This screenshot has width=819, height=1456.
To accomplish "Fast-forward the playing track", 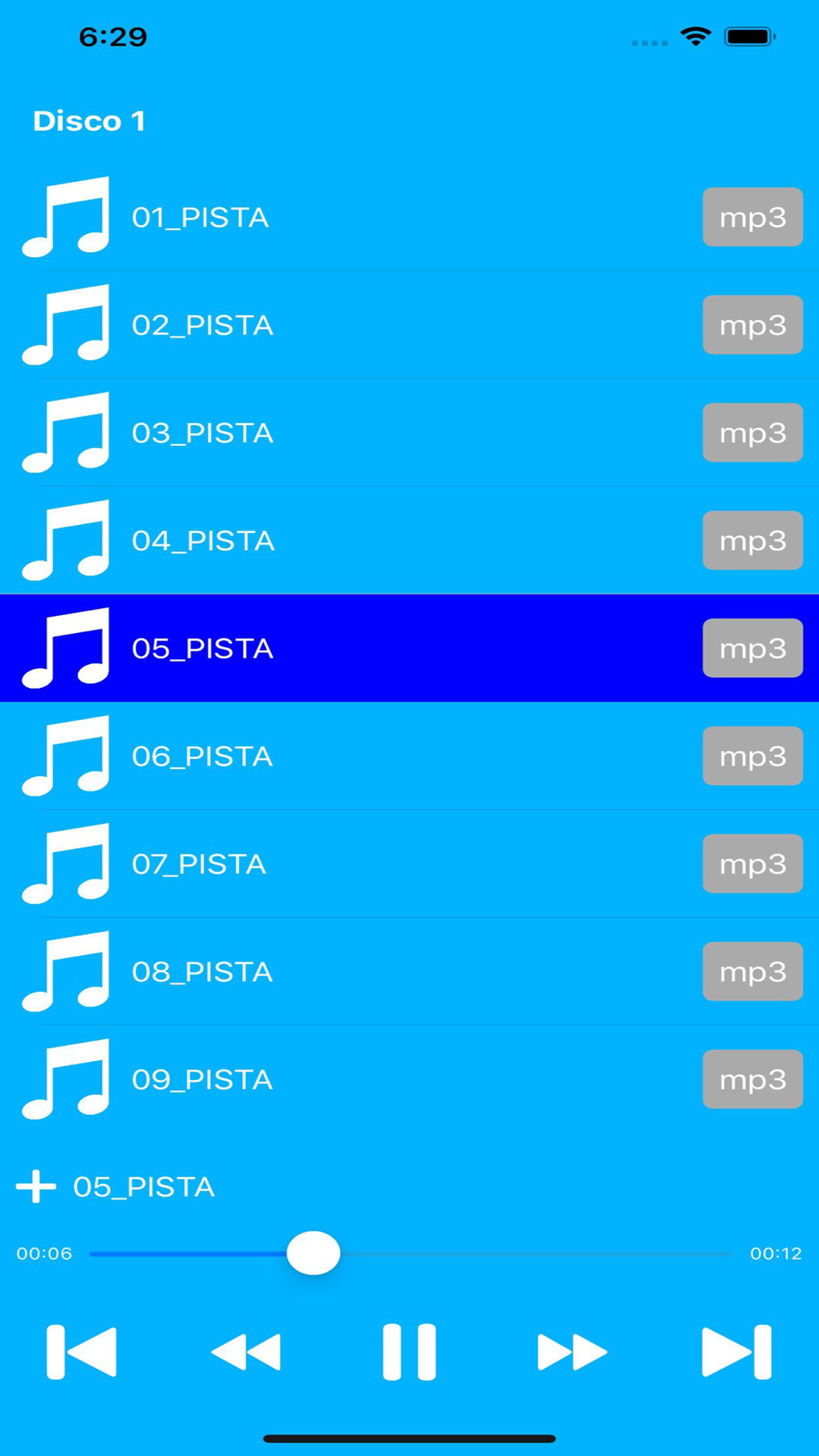I will (x=572, y=1352).
